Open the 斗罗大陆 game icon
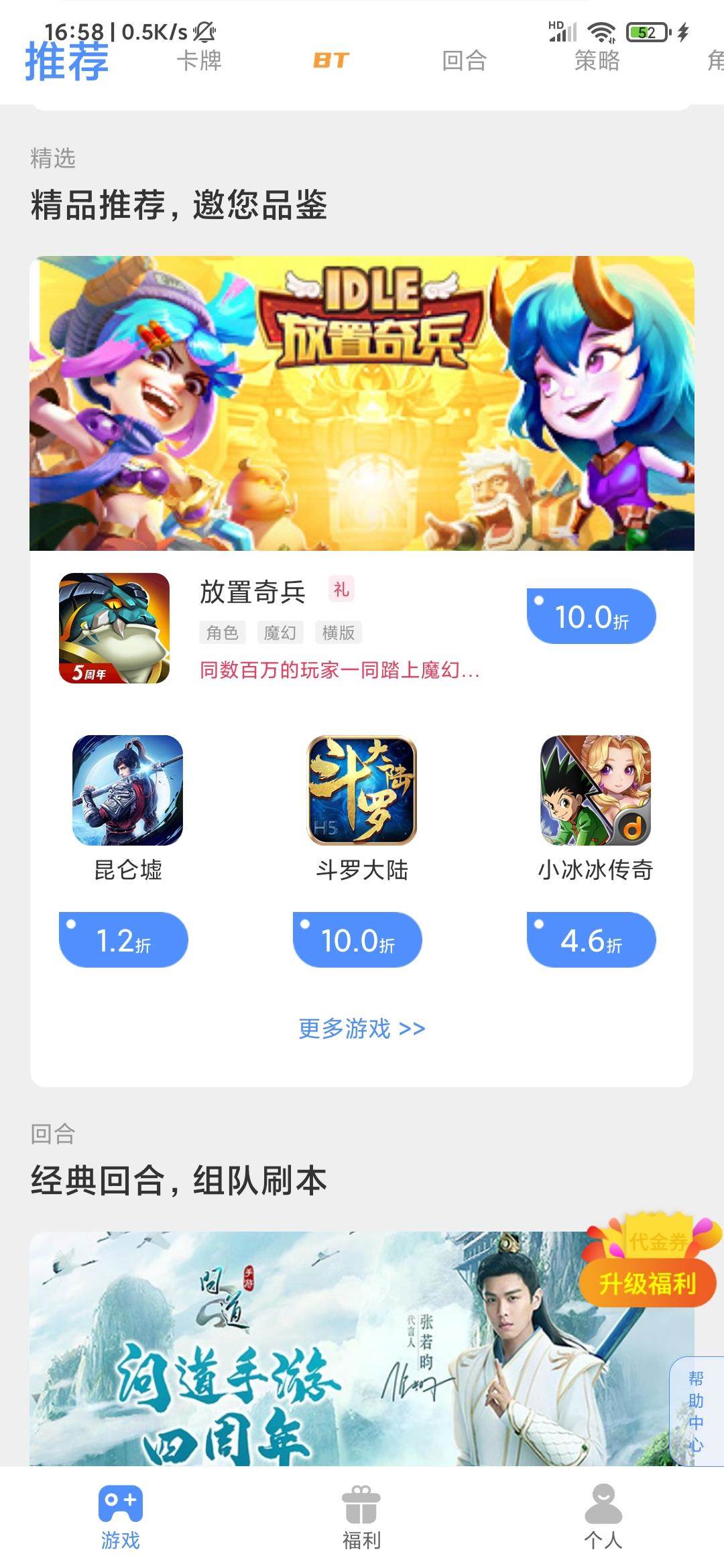This screenshot has width=724, height=1568. 359,792
